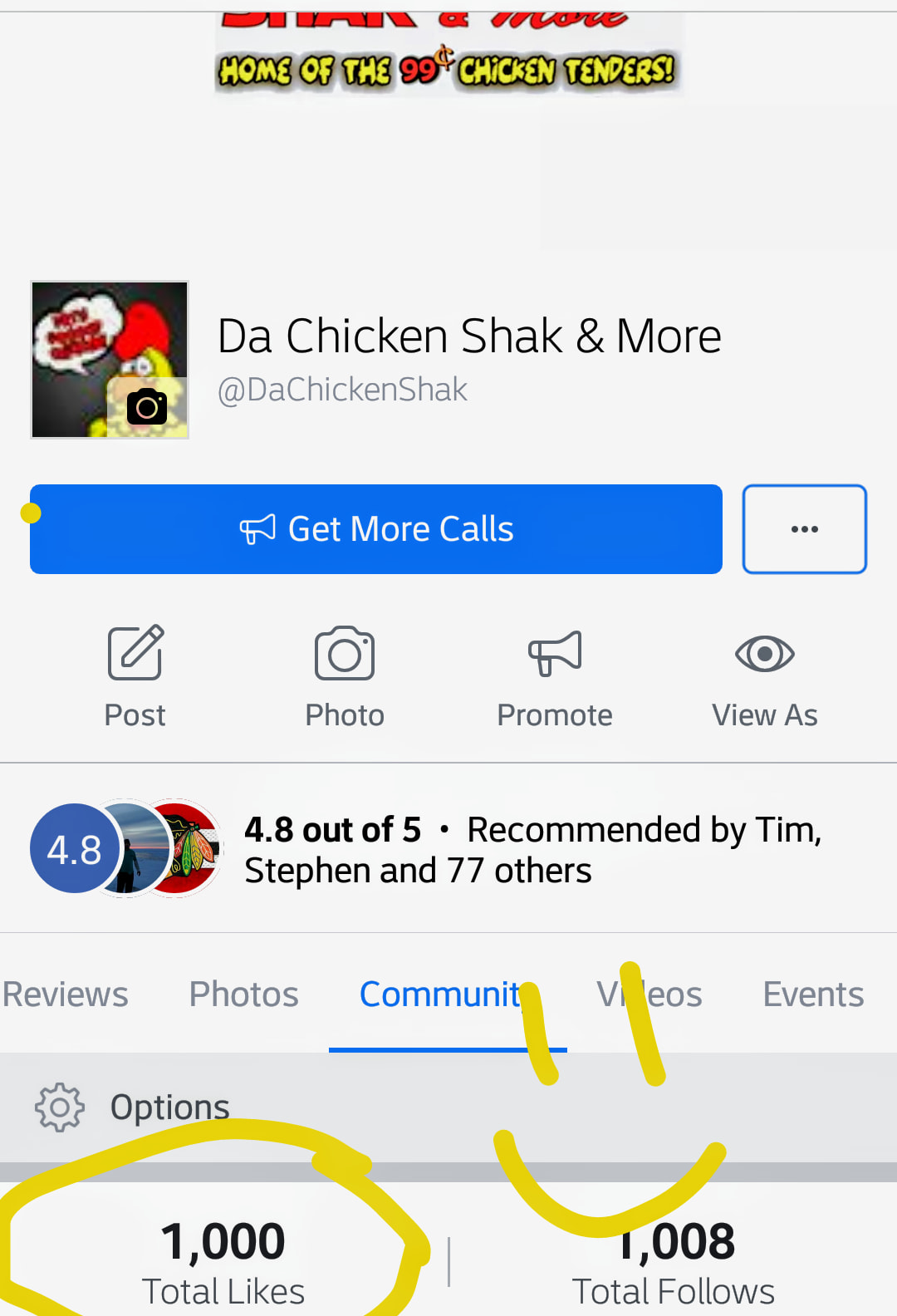Select the Community tab

coord(440,994)
